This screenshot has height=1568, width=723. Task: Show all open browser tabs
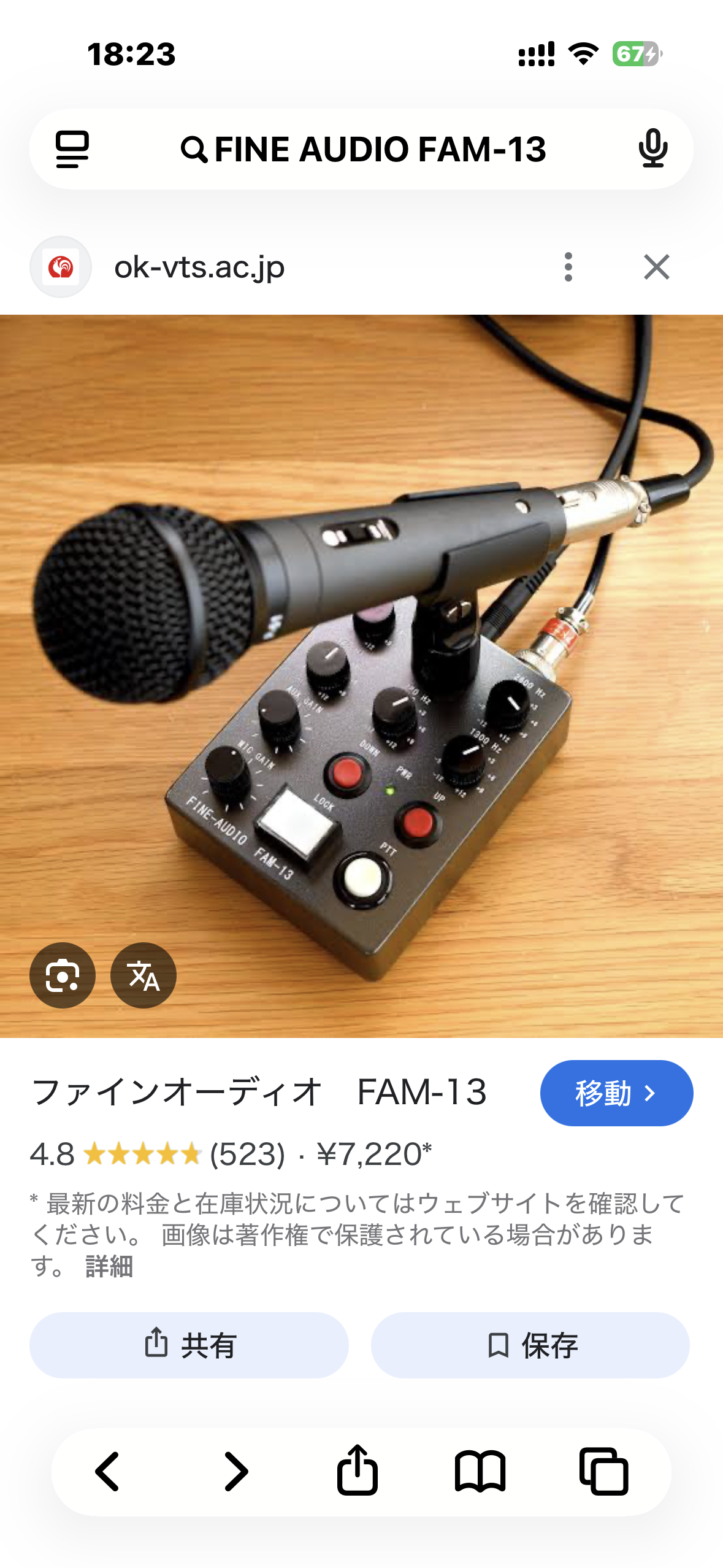pyautogui.click(x=604, y=1472)
